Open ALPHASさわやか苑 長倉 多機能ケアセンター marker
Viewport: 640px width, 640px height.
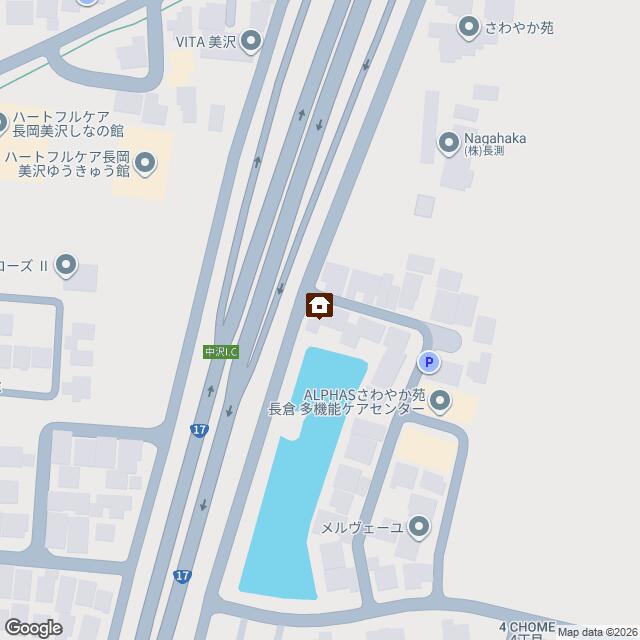pos(441,403)
